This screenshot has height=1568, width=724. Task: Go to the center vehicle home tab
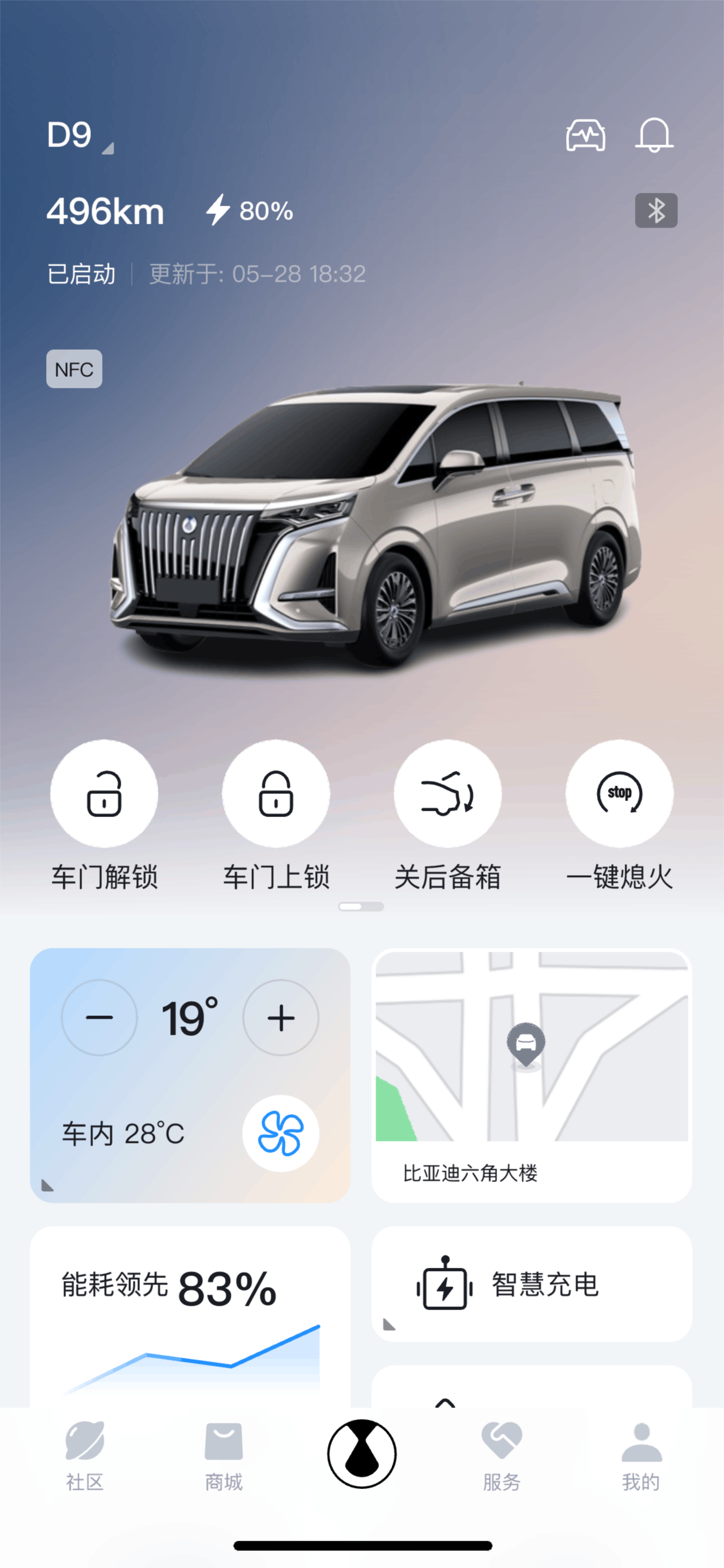362,1453
